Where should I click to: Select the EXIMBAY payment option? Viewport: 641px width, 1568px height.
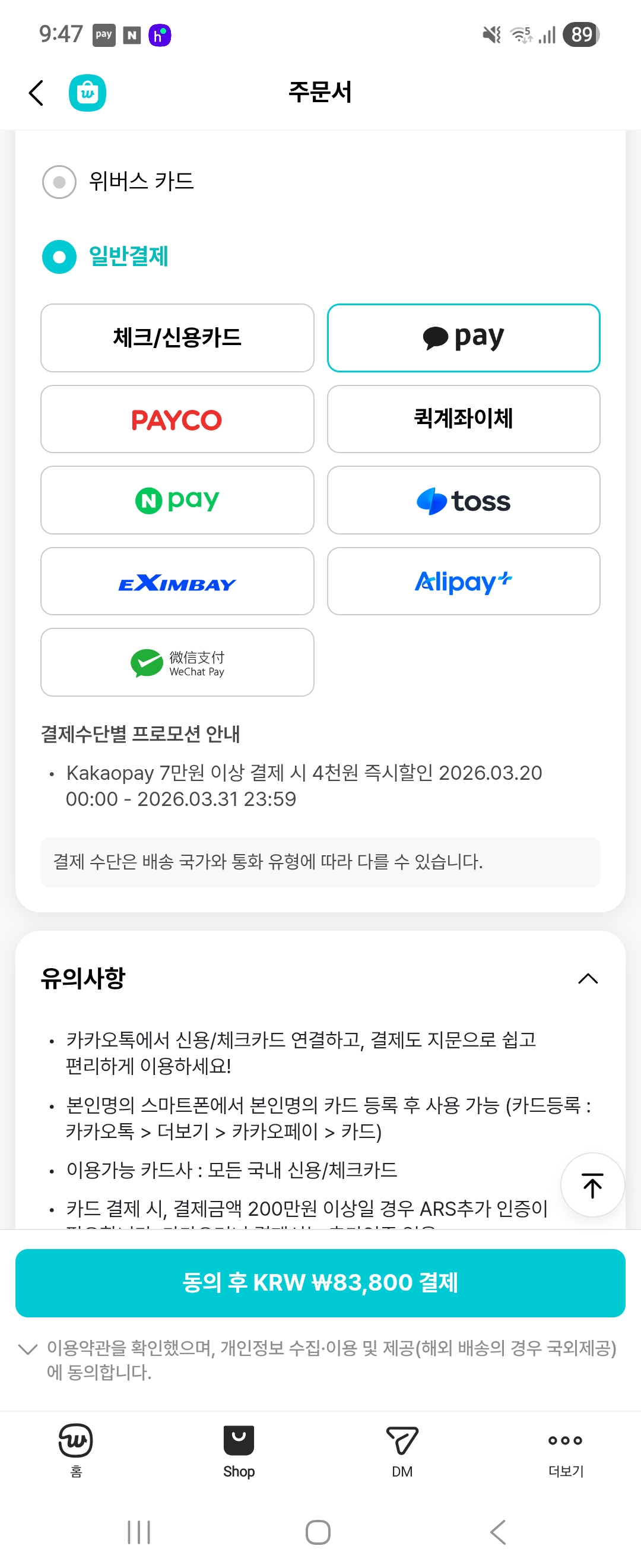coord(177,581)
